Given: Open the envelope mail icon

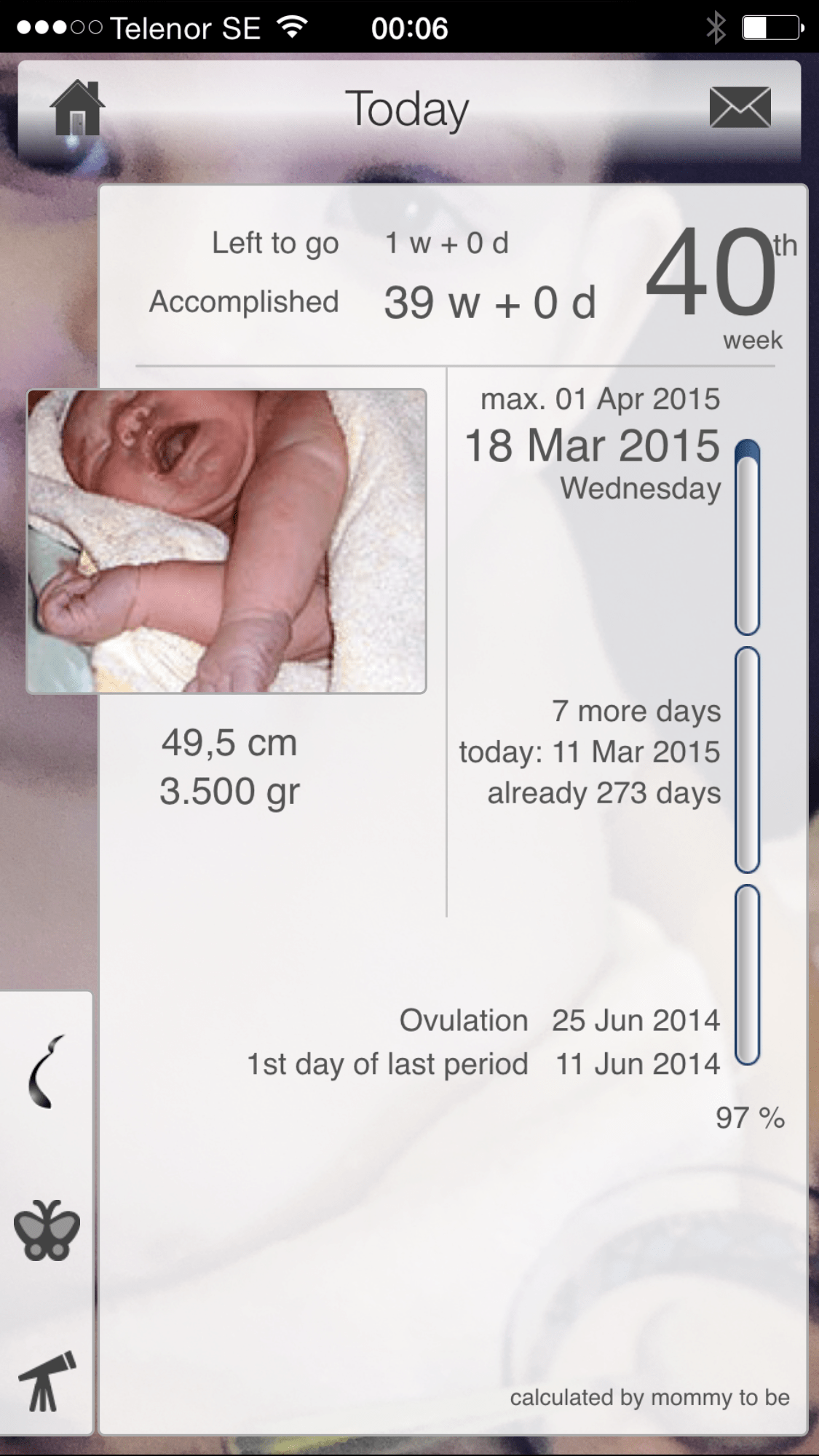Looking at the screenshot, I should (740, 108).
